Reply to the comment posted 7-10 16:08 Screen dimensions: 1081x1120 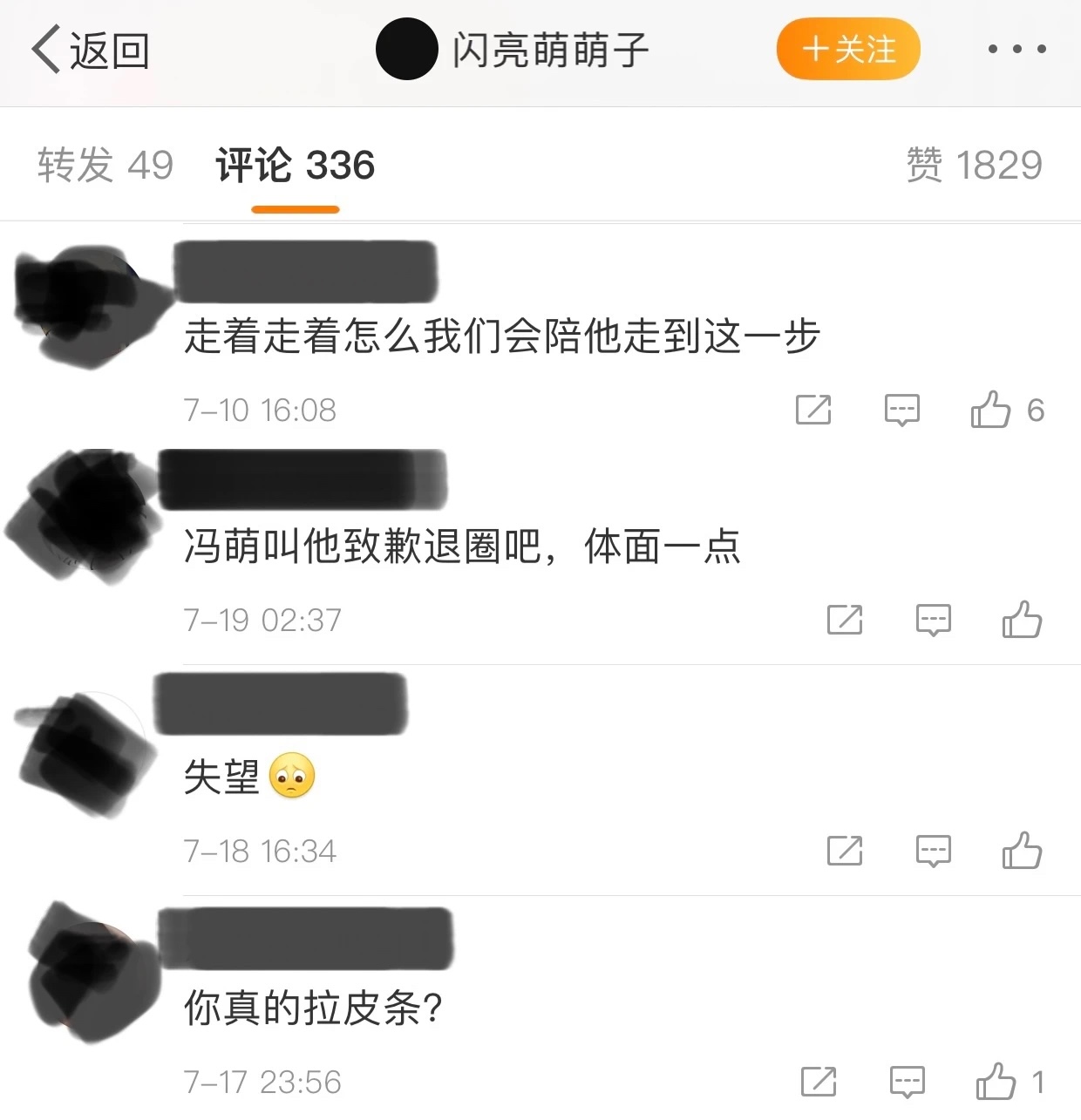coord(901,410)
